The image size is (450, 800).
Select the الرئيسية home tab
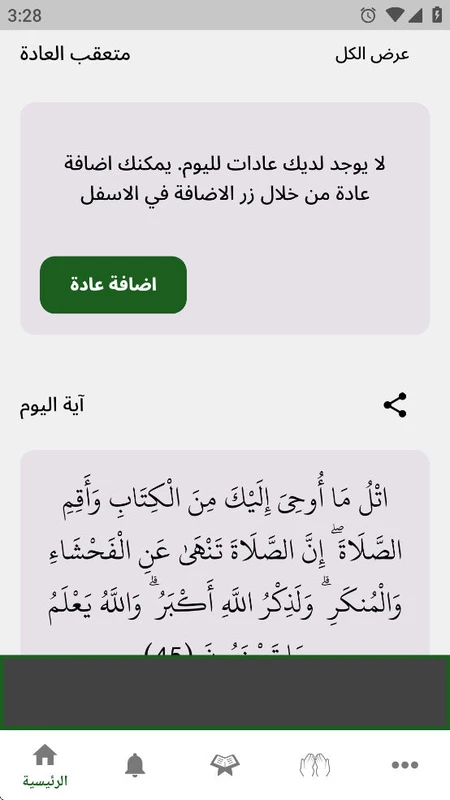45,765
